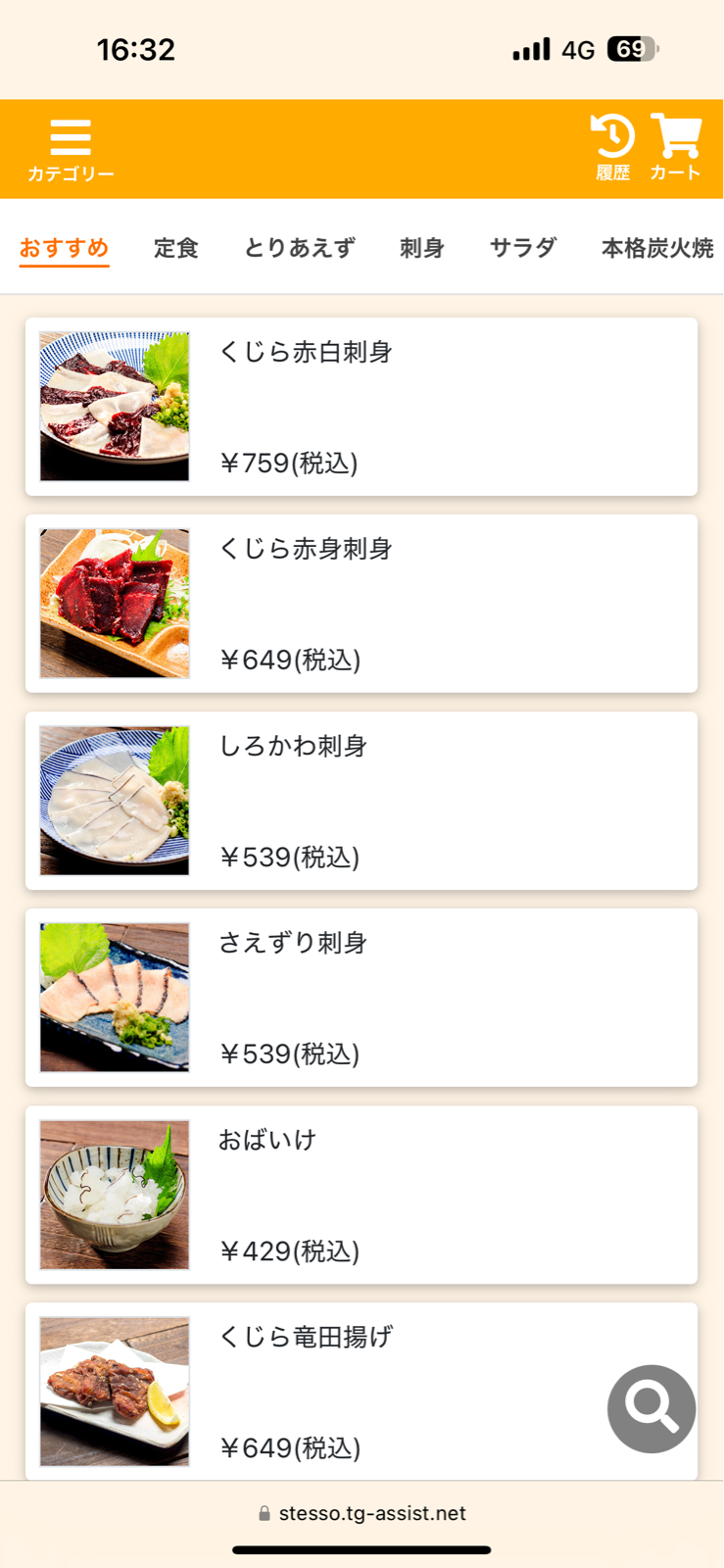
Task: Select the おすすめ tab
Action: (64, 248)
